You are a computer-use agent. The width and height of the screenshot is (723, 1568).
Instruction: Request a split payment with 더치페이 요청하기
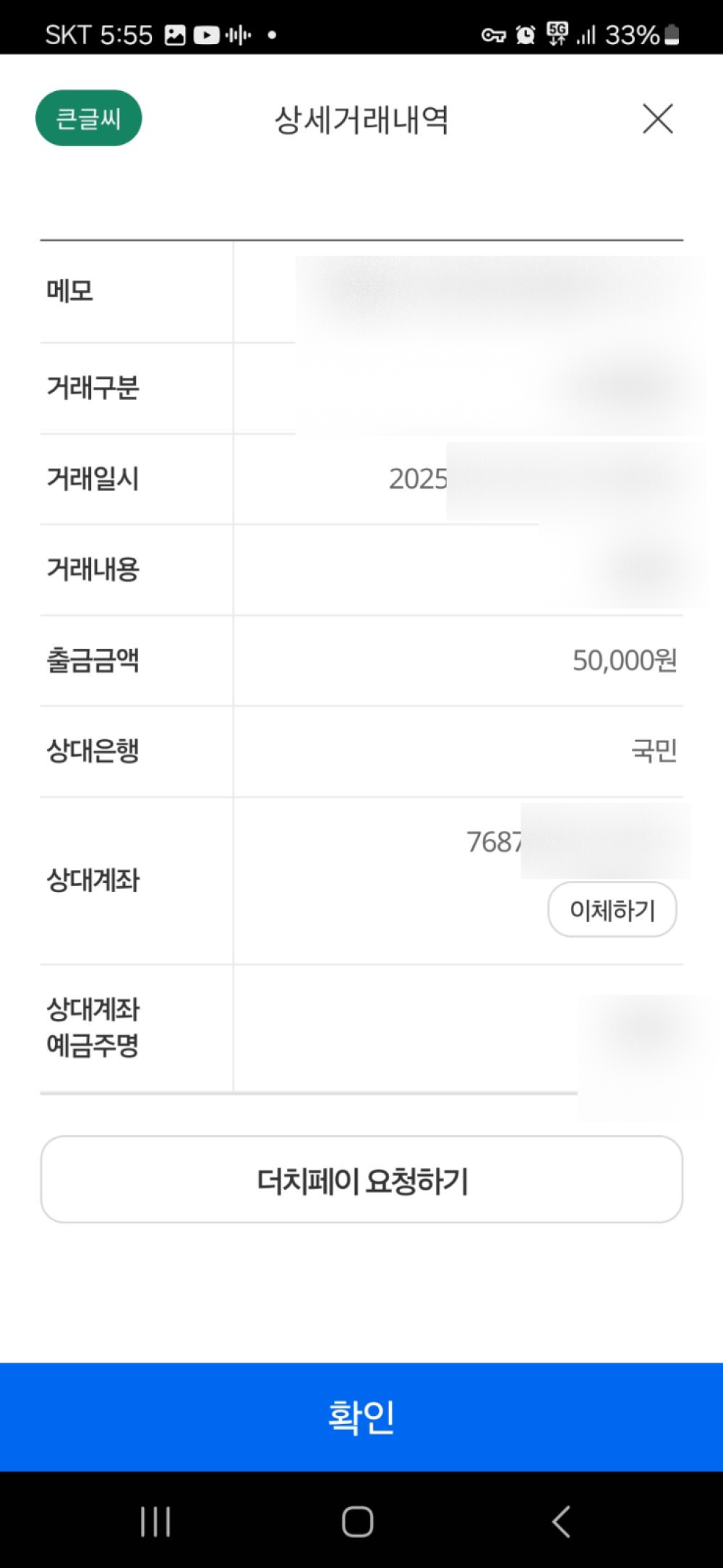coord(361,1180)
